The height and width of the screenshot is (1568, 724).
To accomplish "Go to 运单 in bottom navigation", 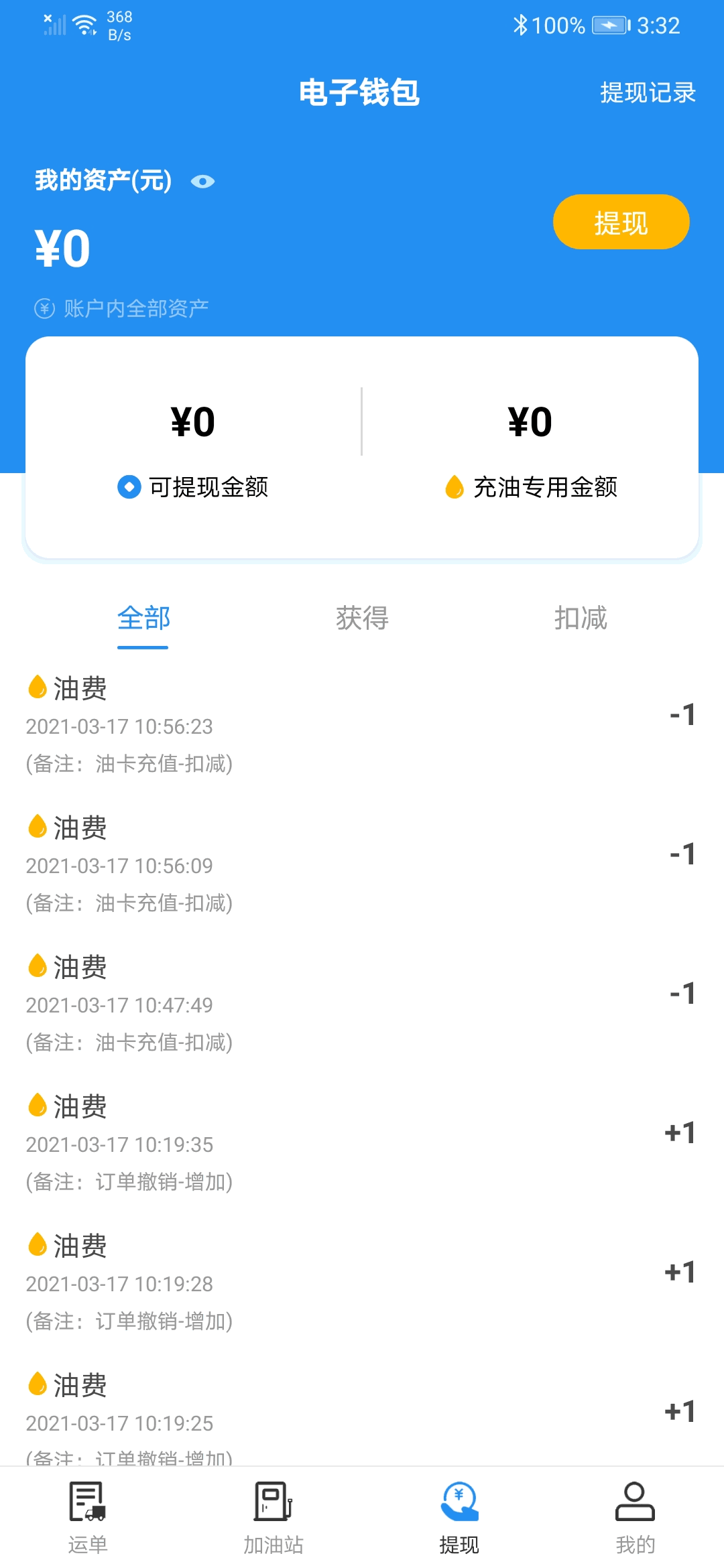I will pyautogui.click(x=88, y=1517).
